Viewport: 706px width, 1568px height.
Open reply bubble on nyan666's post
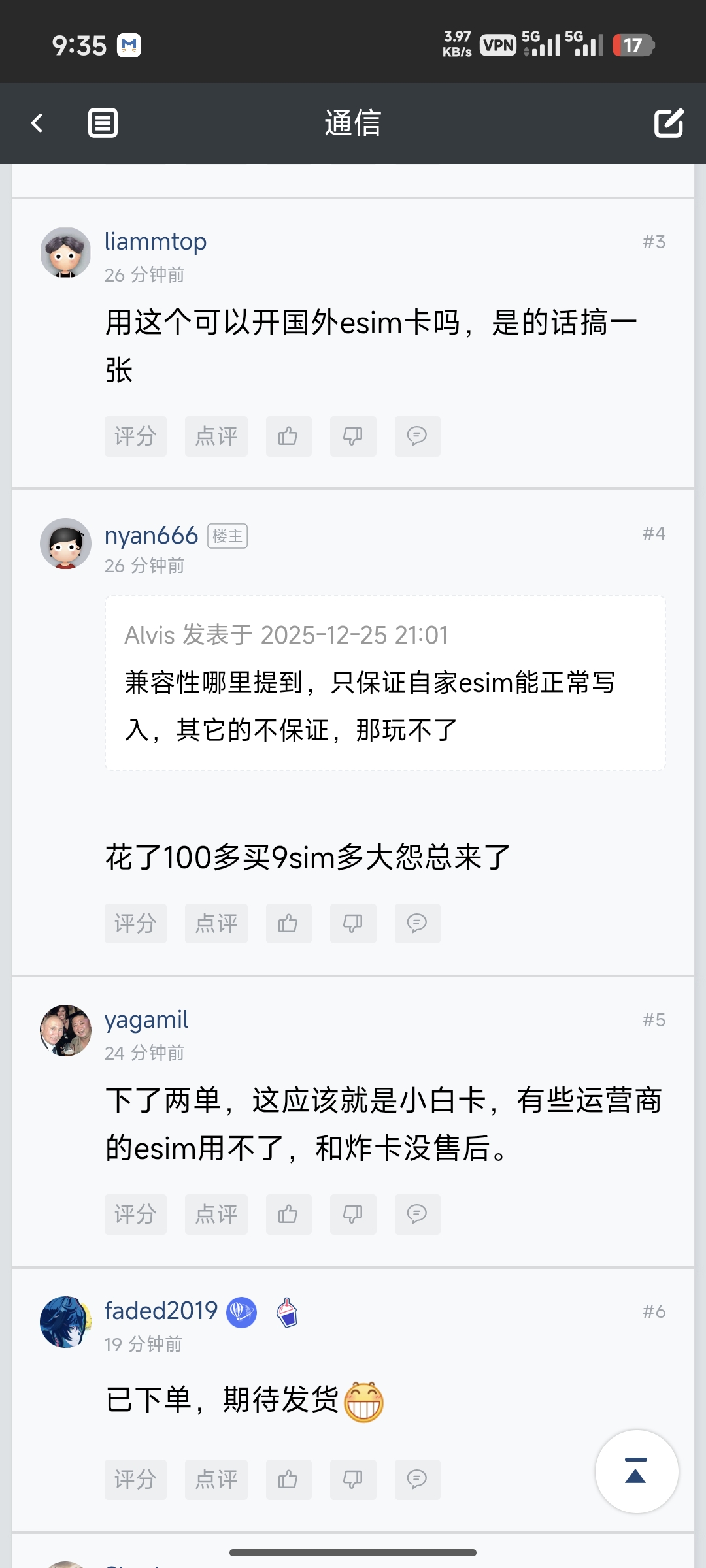[417, 923]
